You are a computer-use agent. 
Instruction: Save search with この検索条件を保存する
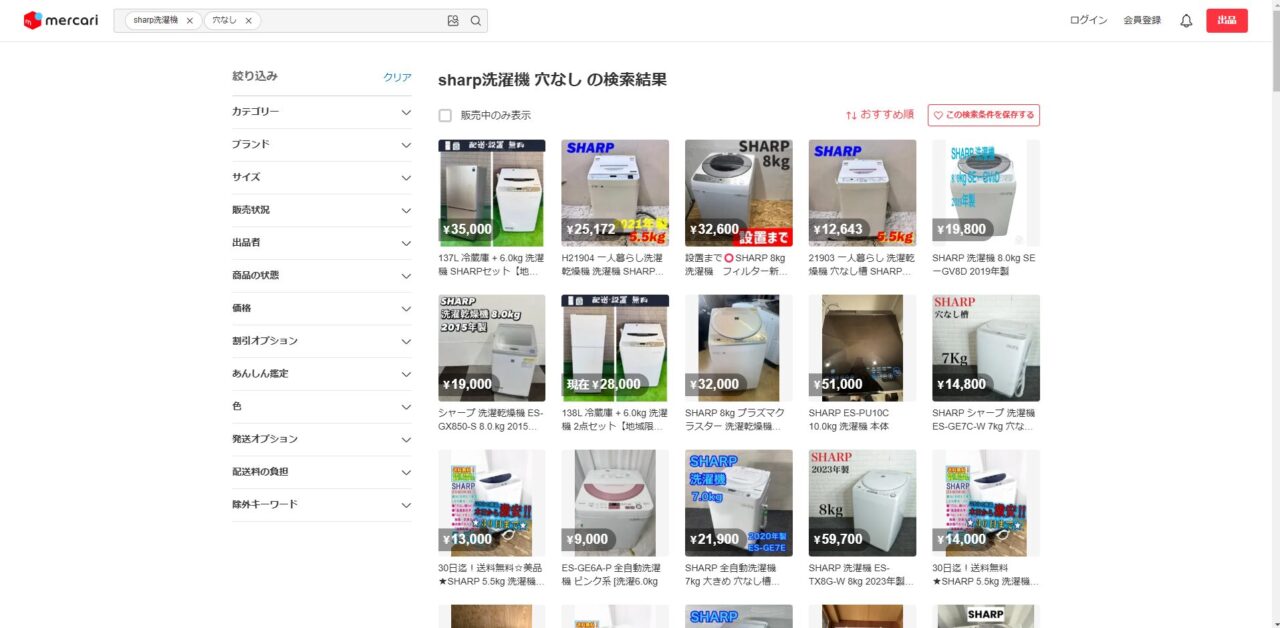coord(983,115)
